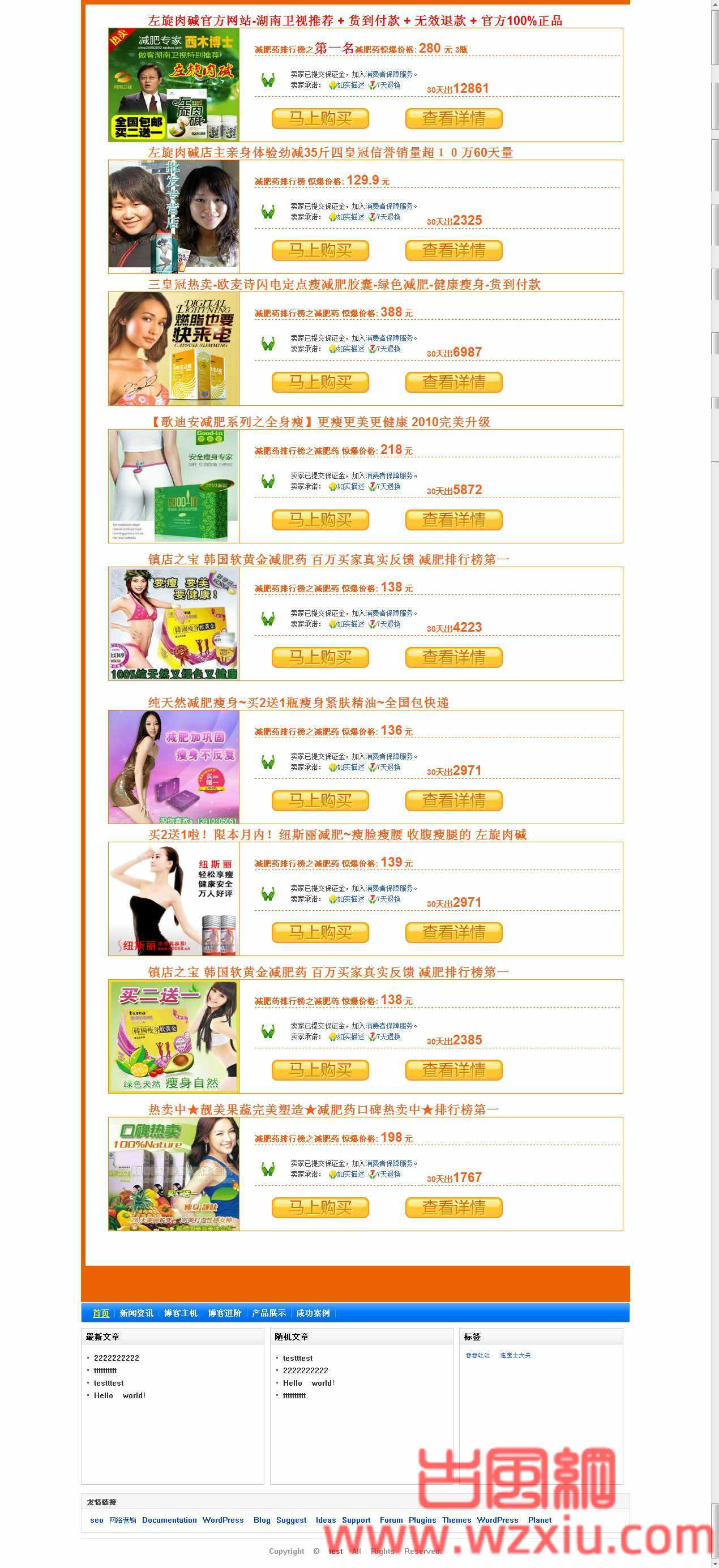
Task: Tap 马上购买 for the 280 元 左旋肉碱 product
Action: pos(320,119)
